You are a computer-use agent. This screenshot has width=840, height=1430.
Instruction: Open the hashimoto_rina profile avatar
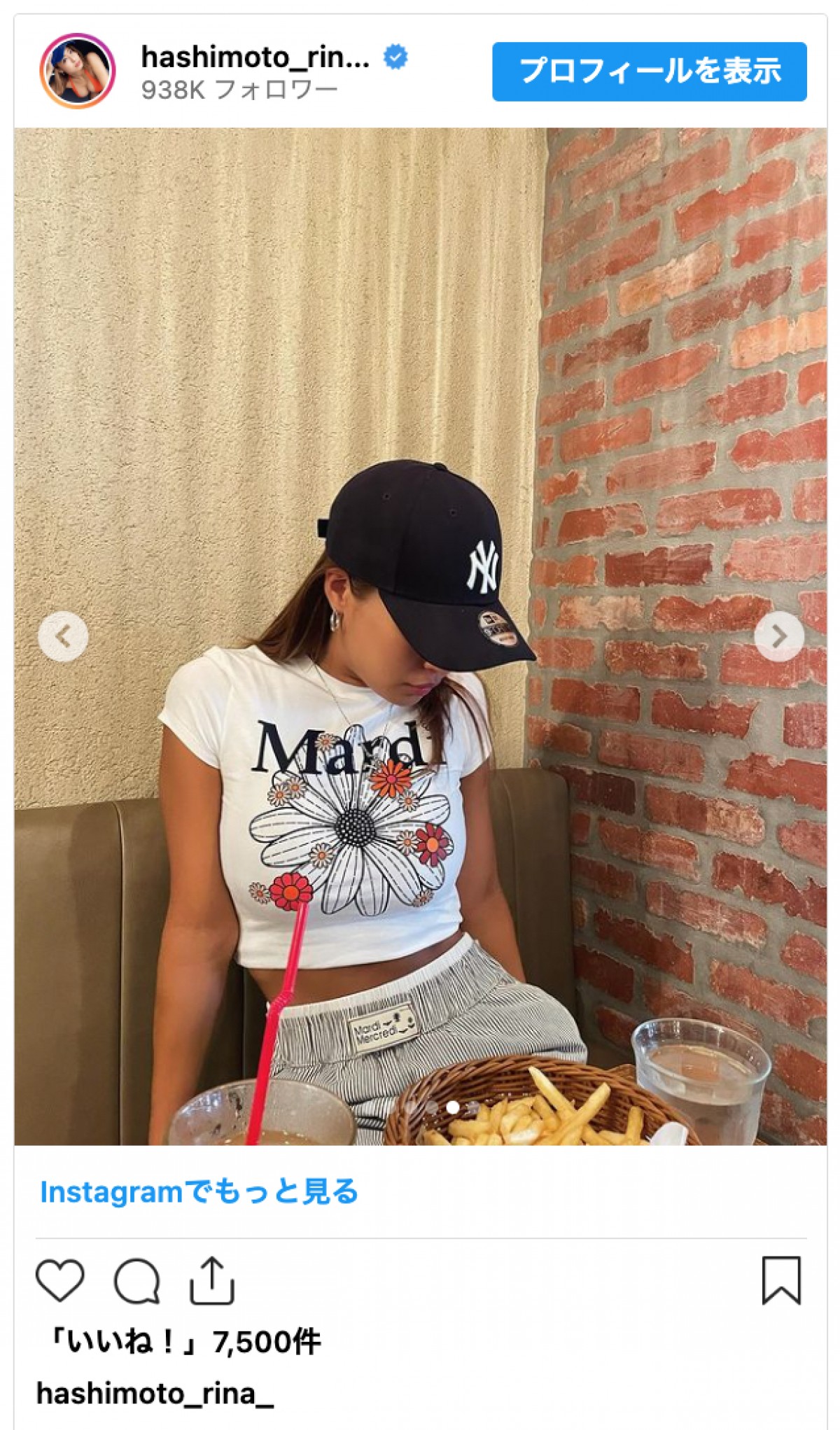77,71
